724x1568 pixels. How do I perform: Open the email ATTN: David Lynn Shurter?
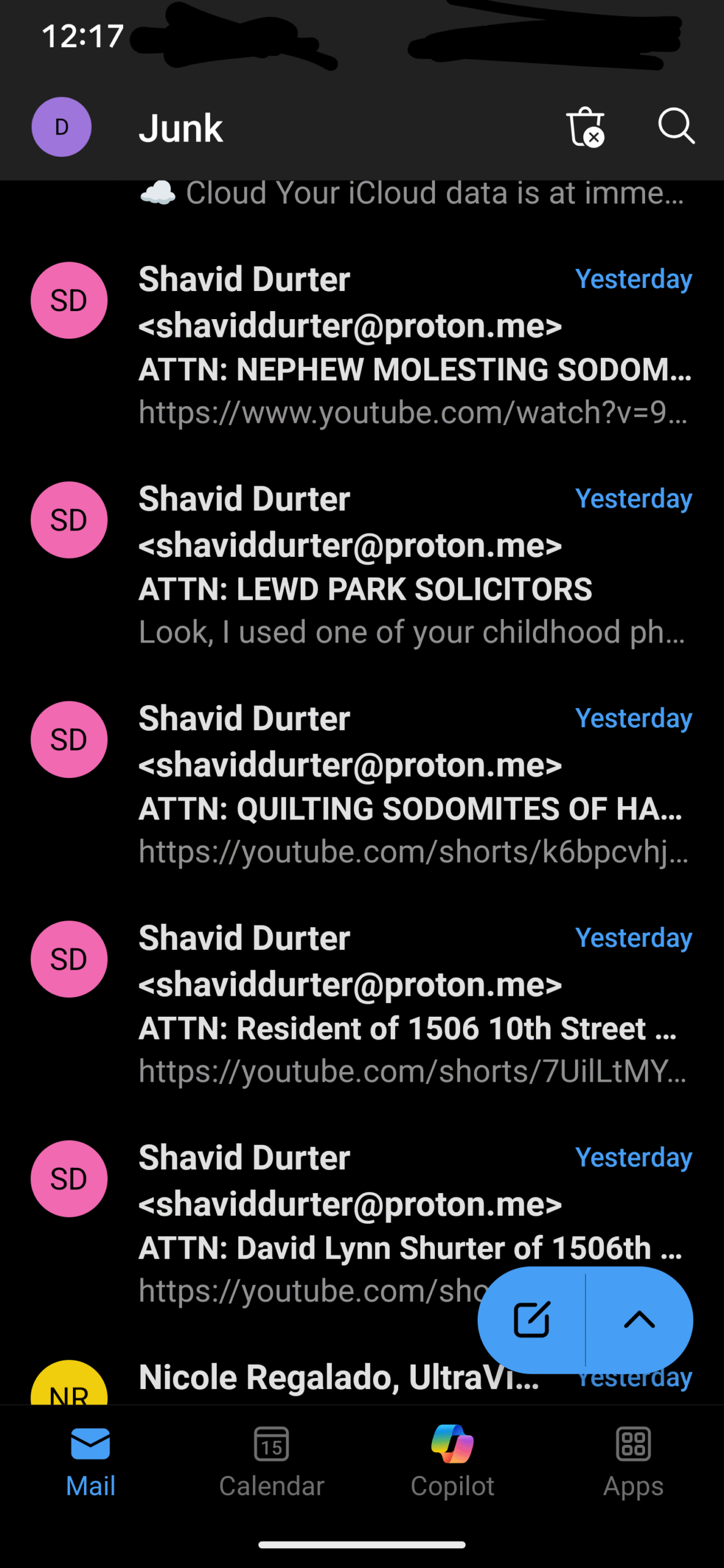[x=362, y=1223]
